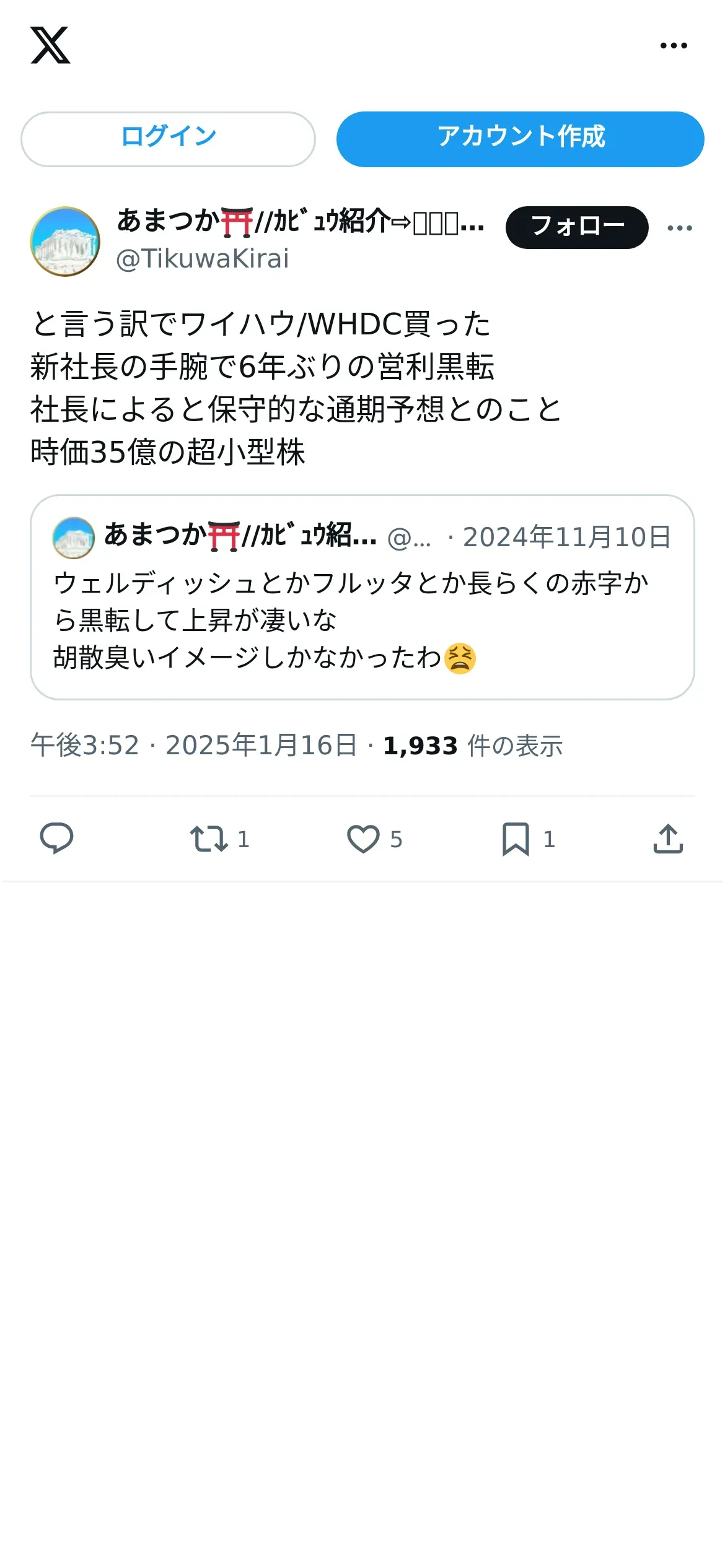725x1568 pixels.
Task: Open the quoted post from 2024年11月10日
Action: (362, 597)
